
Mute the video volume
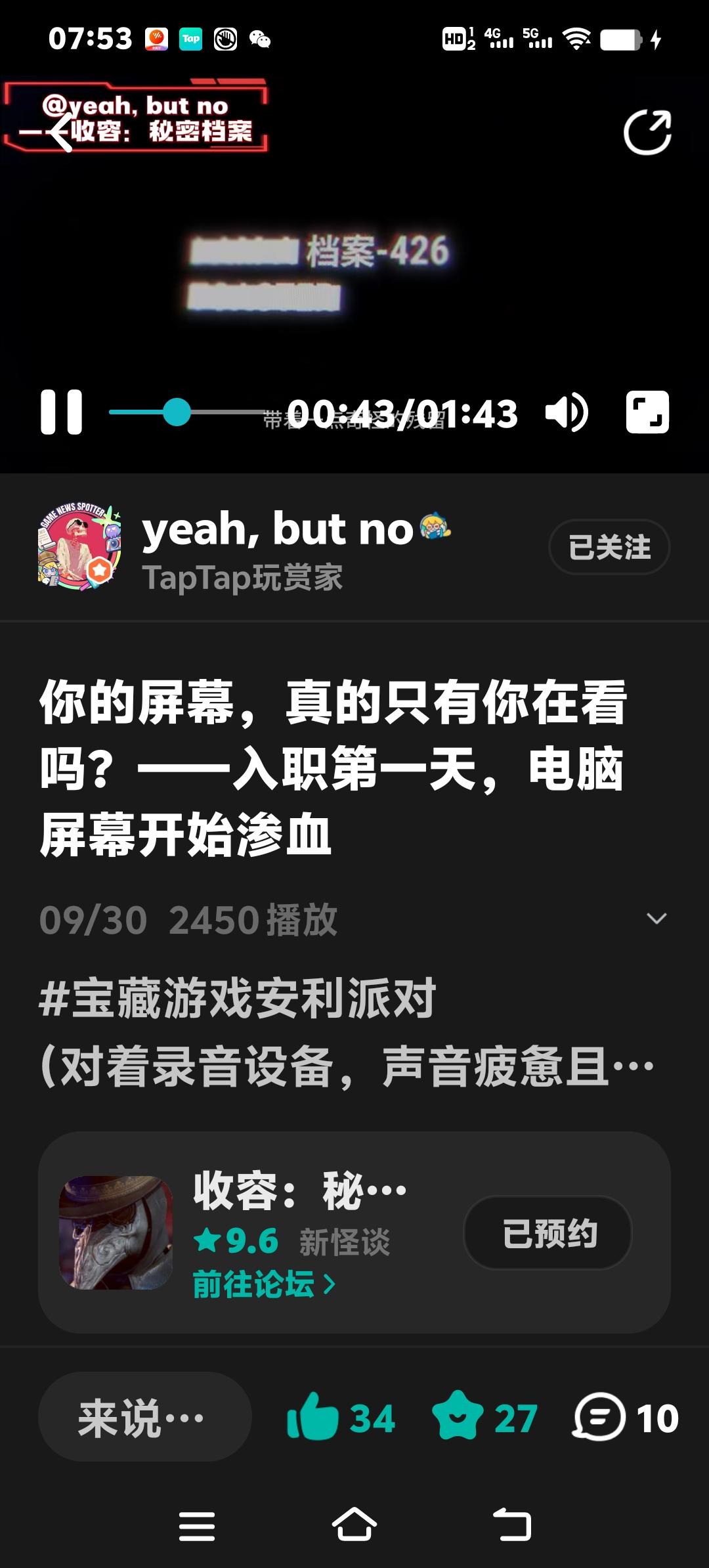pos(569,412)
